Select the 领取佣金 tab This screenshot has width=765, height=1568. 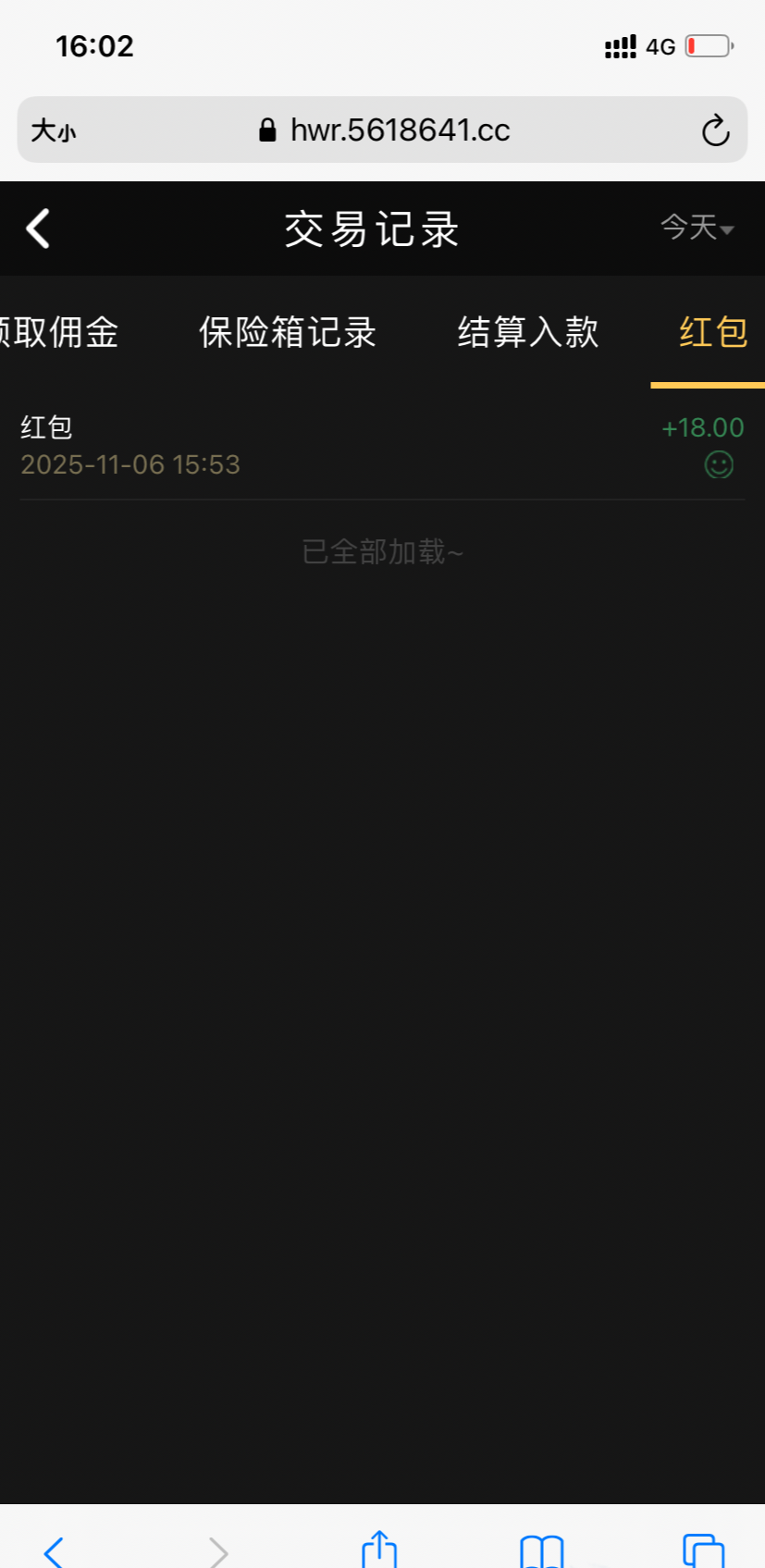point(57,332)
